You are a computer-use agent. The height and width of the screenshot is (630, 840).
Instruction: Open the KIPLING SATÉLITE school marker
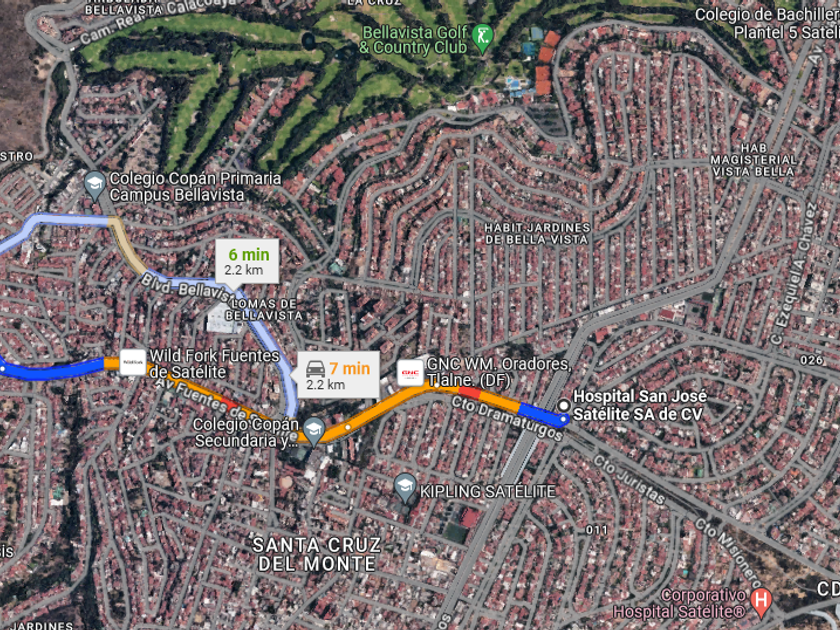405,489
